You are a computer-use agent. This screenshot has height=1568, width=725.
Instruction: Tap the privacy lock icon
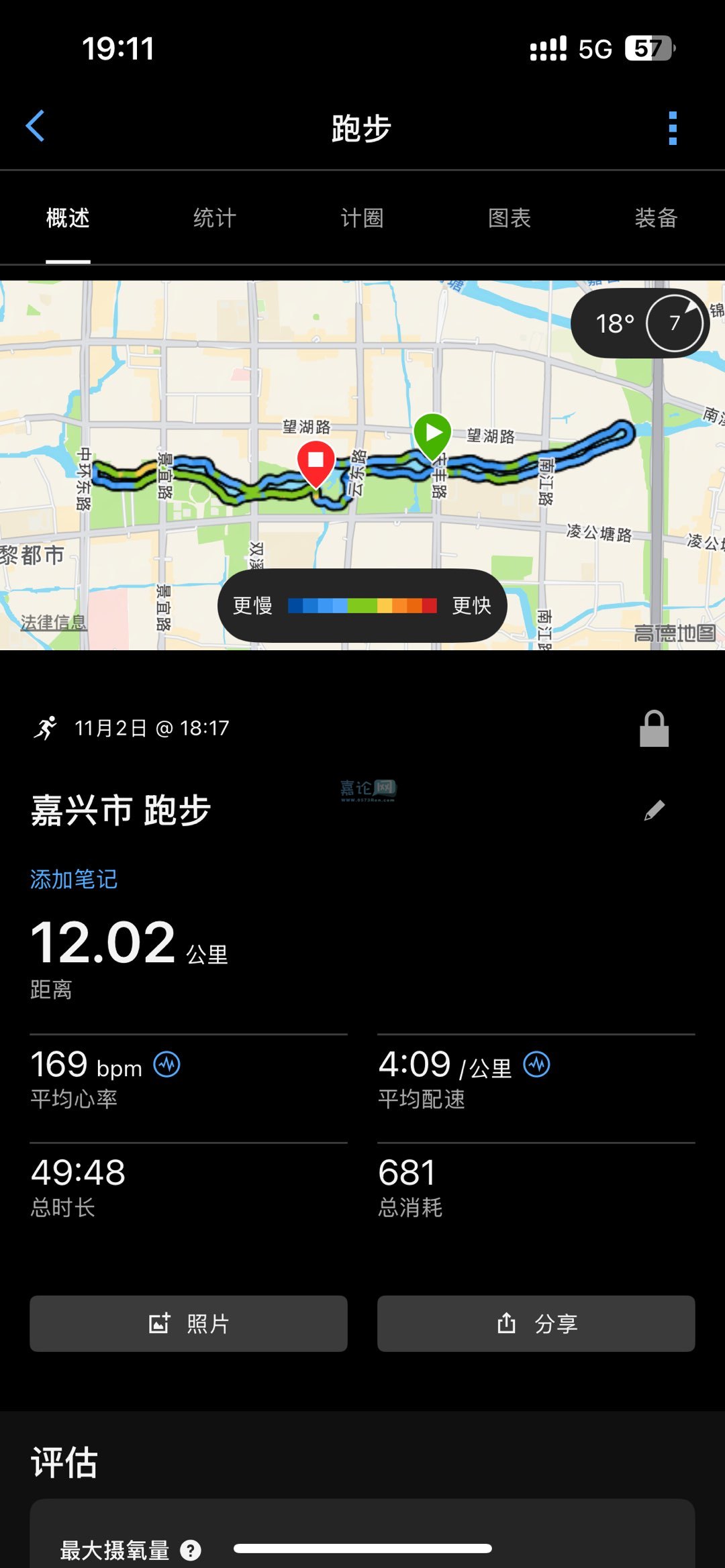tap(654, 729)
